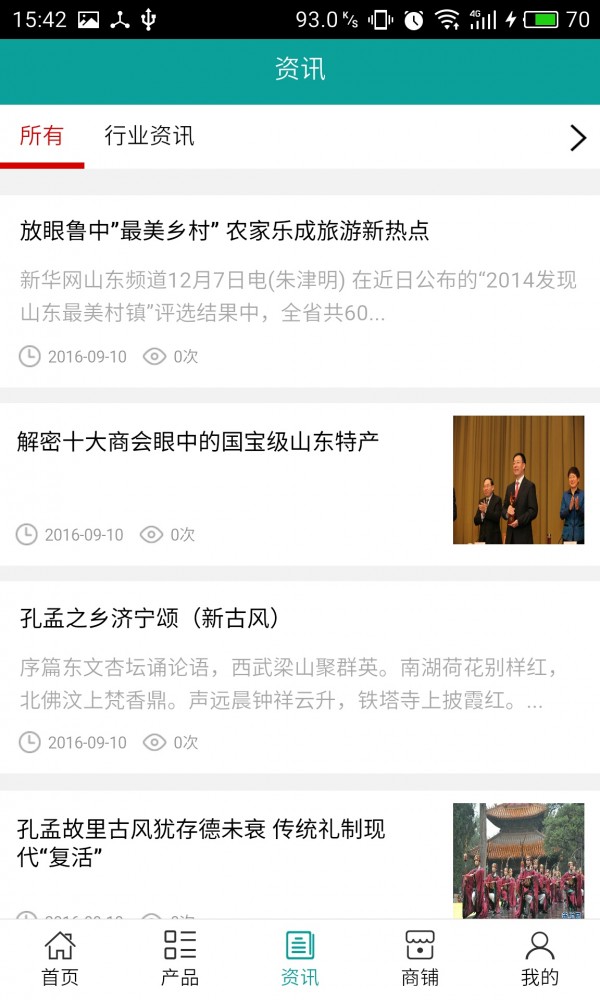Tap the 资讯 bottom tab
Viewport: 600px width, 1000px height.
[x=300, y=959]
